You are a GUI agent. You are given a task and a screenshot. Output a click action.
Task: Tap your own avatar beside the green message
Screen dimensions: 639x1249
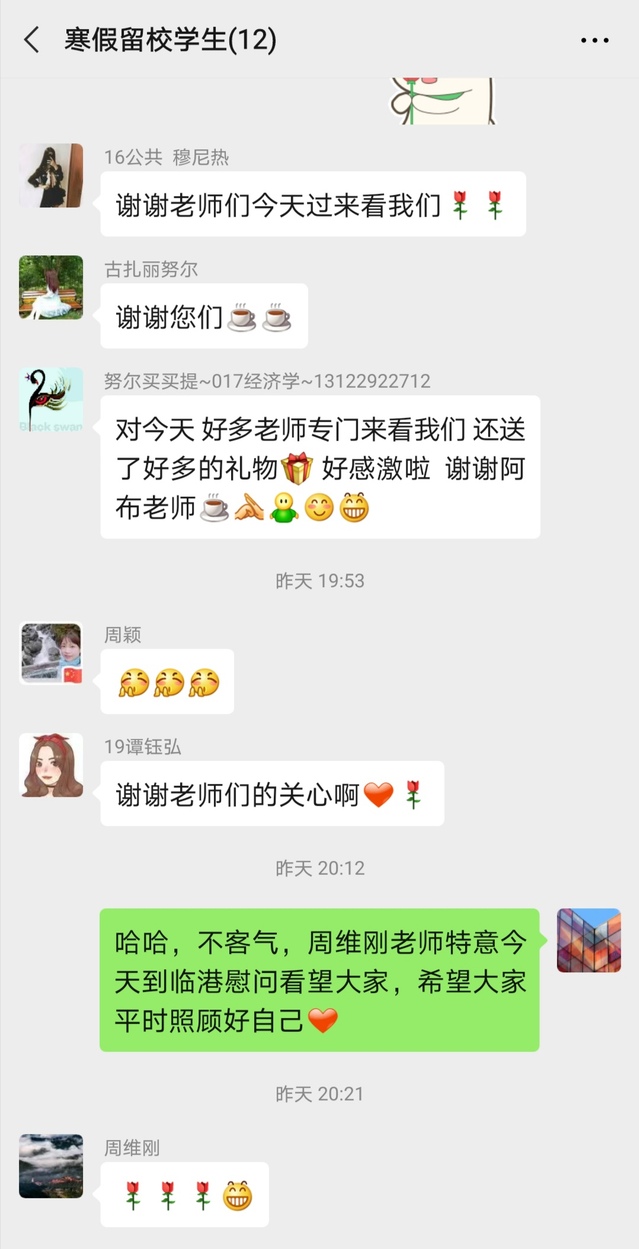pos(589,940)
